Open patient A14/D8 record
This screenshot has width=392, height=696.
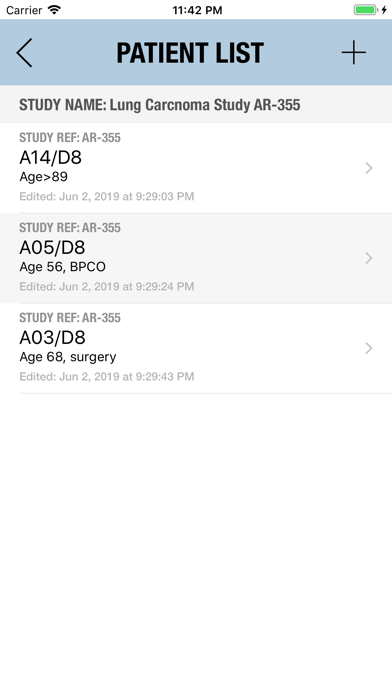click(196, 168)
